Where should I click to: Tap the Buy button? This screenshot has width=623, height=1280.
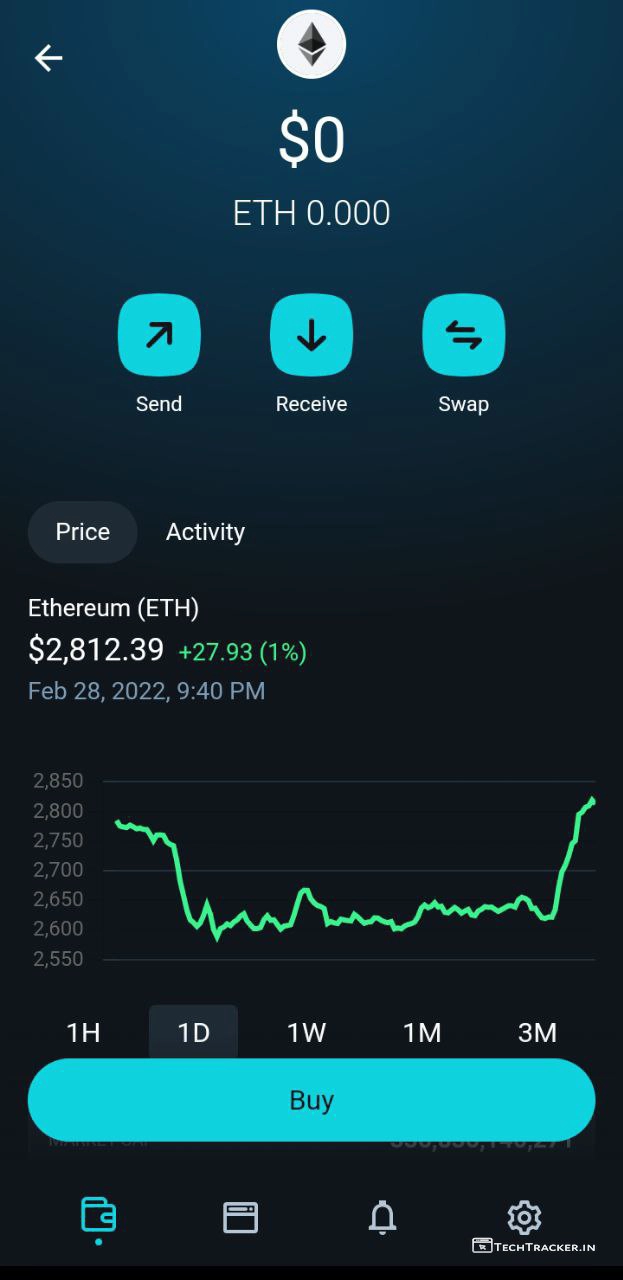pos(311,1100)
